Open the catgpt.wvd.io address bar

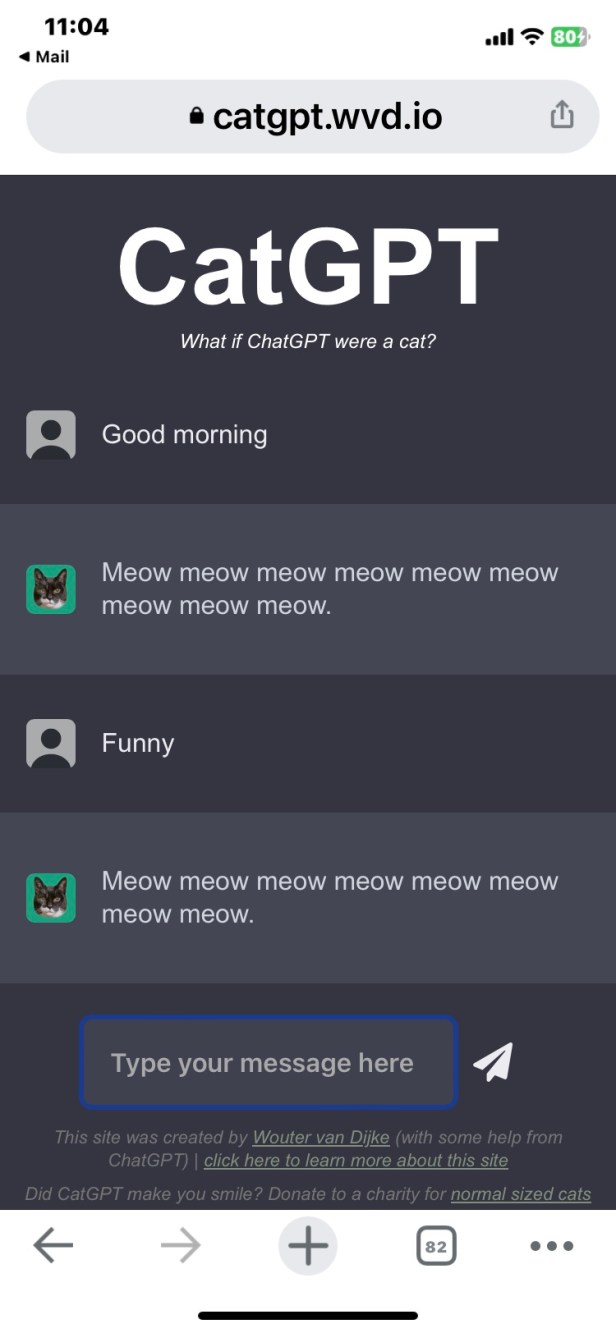click(x=314, y=117)
